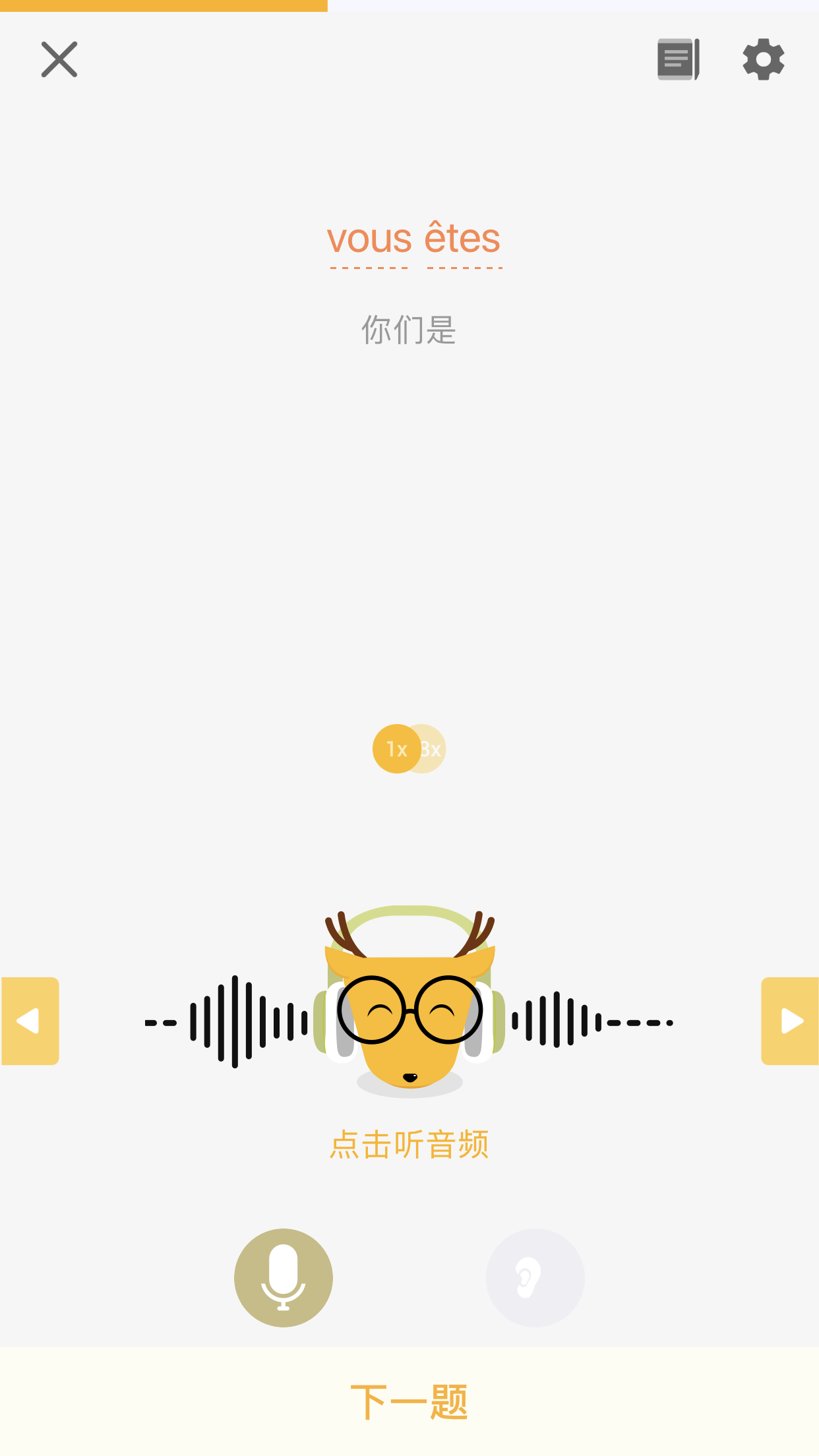Switch playback speed to 3x
Image resolution: width=819 pixels, height=1456 pixels.
click(x=429, y=748)
